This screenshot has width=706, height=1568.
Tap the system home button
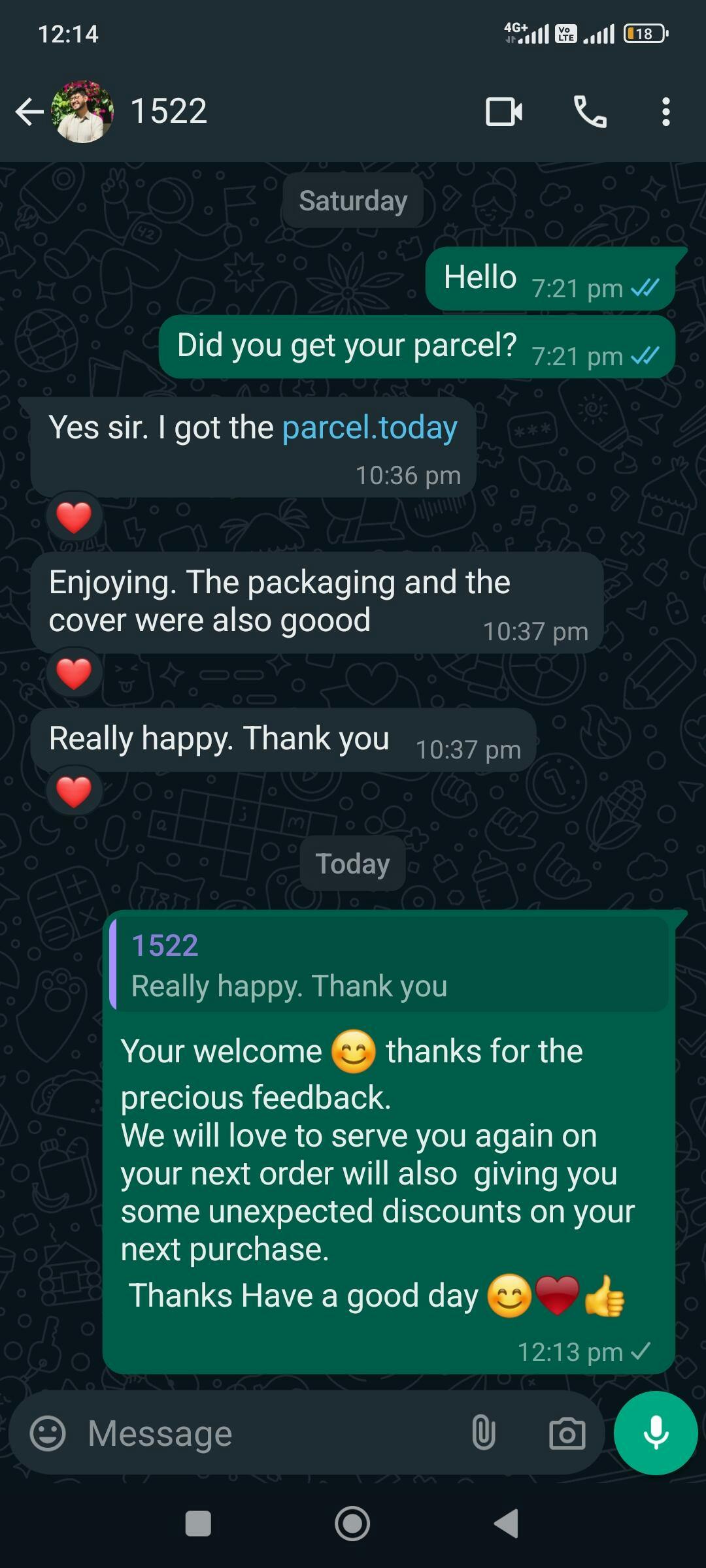tap(352, 1524)
